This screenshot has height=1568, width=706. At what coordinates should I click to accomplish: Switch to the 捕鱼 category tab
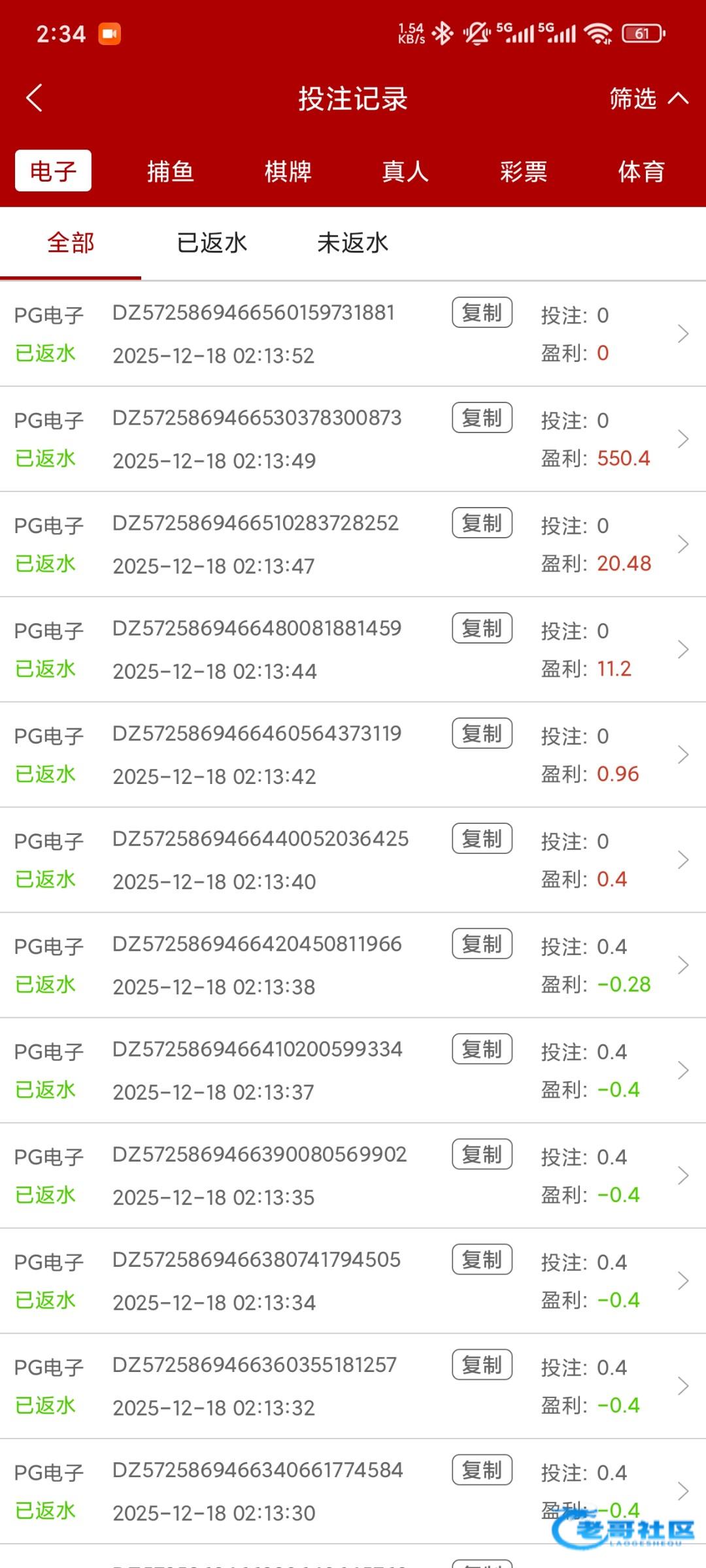click(x=171, y=172)
